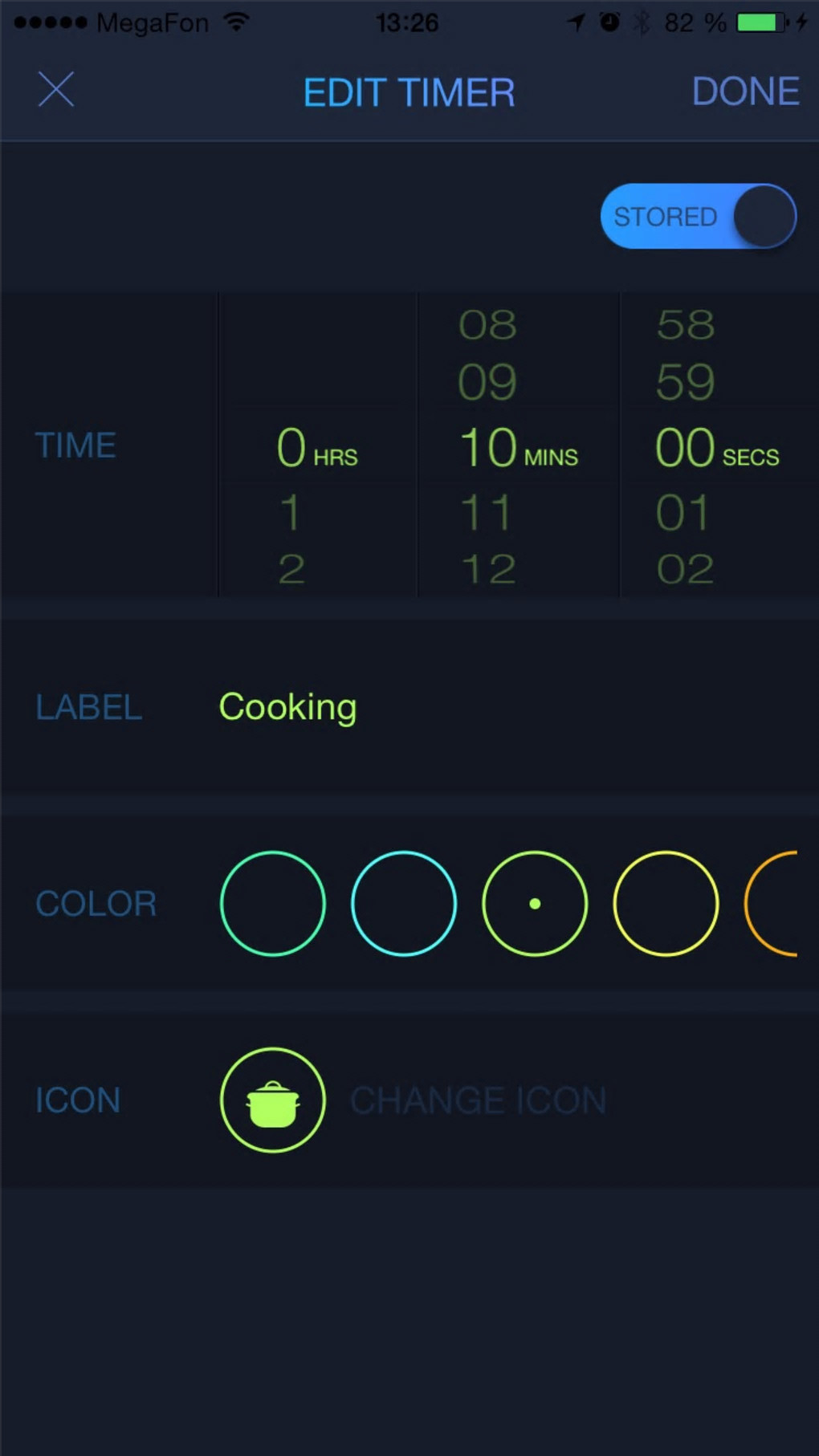Choose the cyan color circle

pos(404,904)
